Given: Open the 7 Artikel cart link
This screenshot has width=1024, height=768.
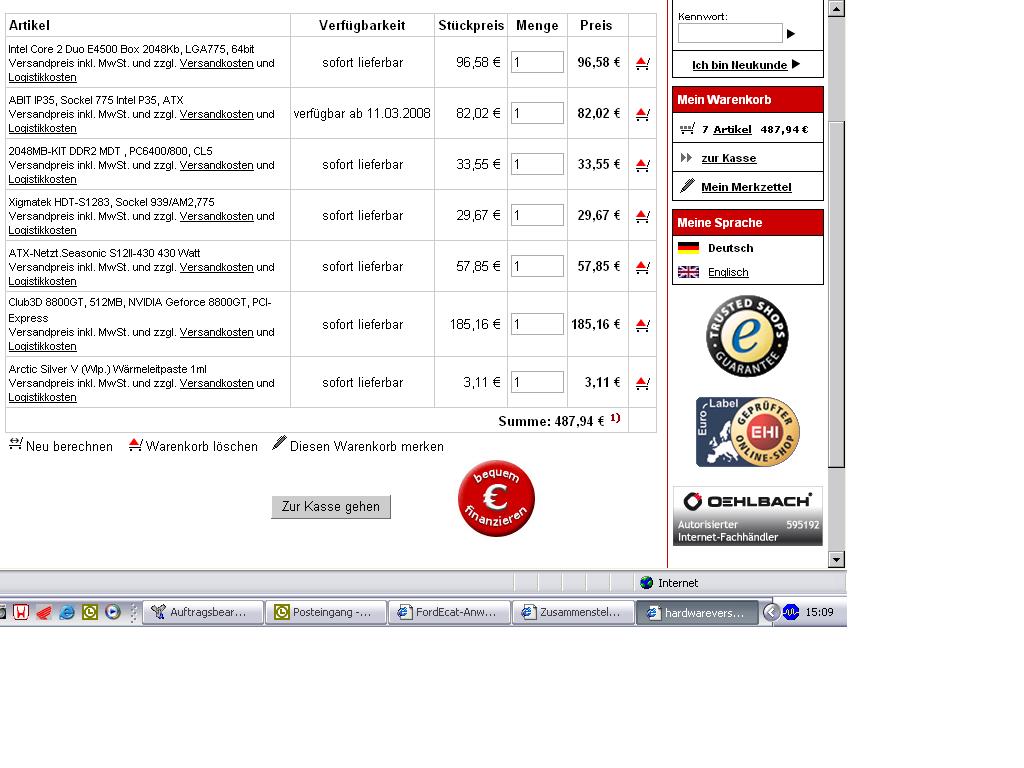Looking at the screenshot, I should pyautogui.click(x=732, y=130).
